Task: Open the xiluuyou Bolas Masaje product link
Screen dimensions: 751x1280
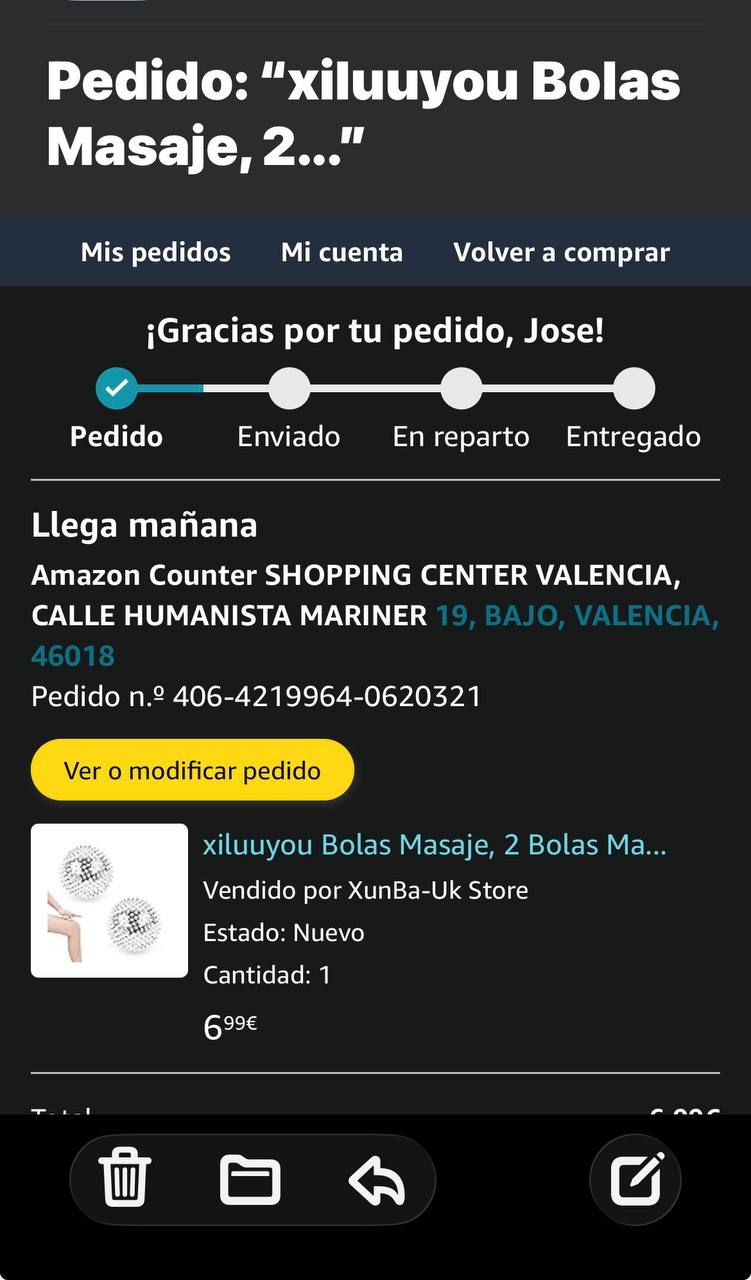Action: pos(434,845)
